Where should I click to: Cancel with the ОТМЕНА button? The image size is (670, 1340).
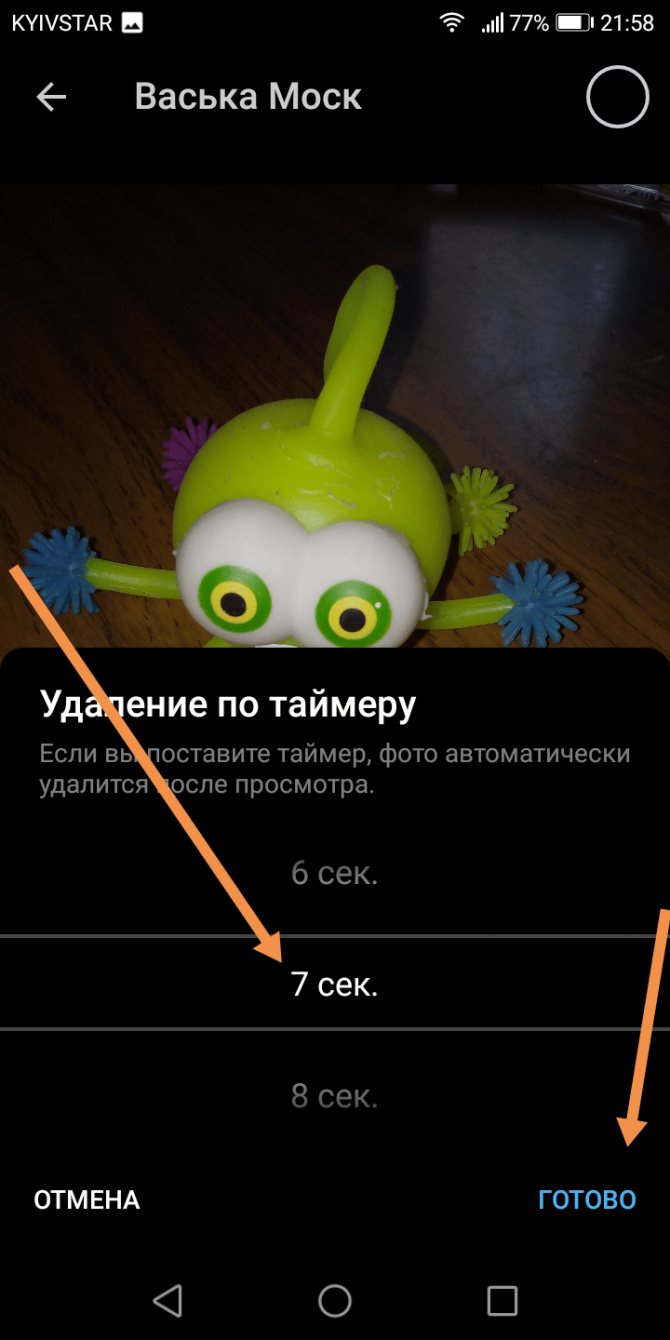(87, 1200)
